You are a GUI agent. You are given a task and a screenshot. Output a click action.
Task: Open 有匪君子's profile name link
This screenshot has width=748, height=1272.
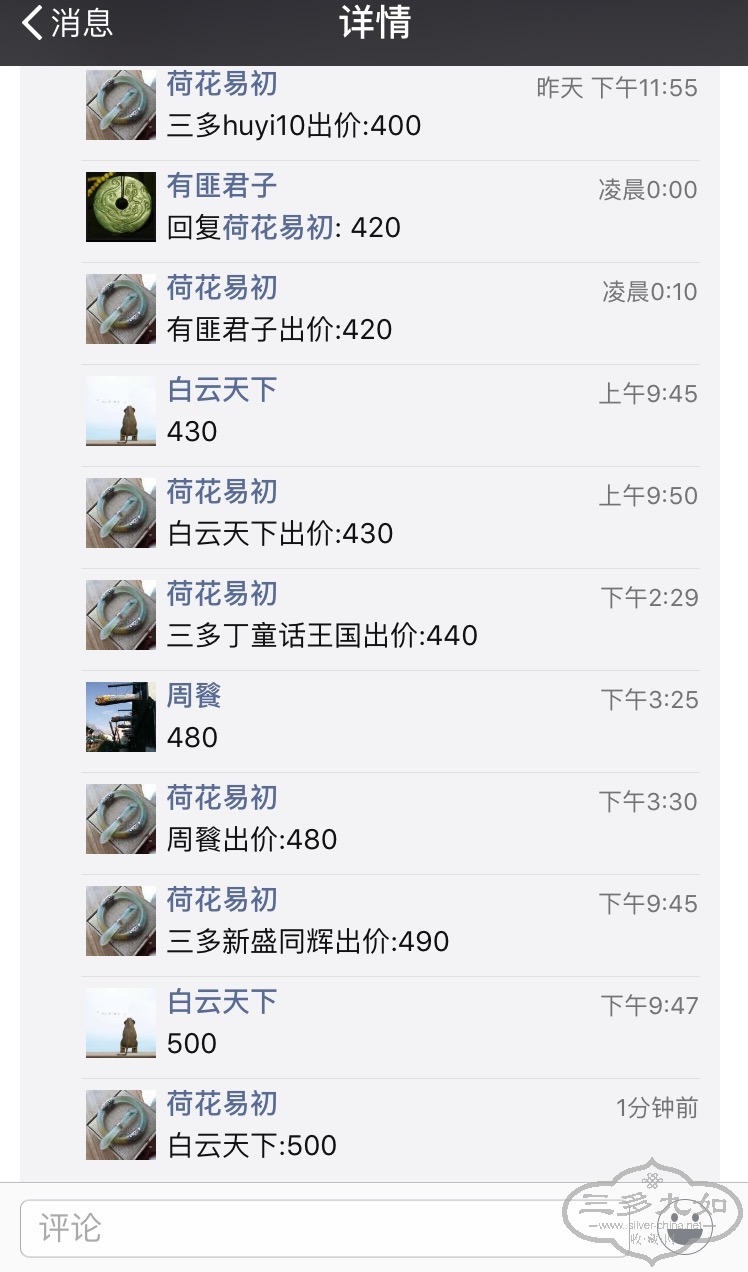[222, 186]
